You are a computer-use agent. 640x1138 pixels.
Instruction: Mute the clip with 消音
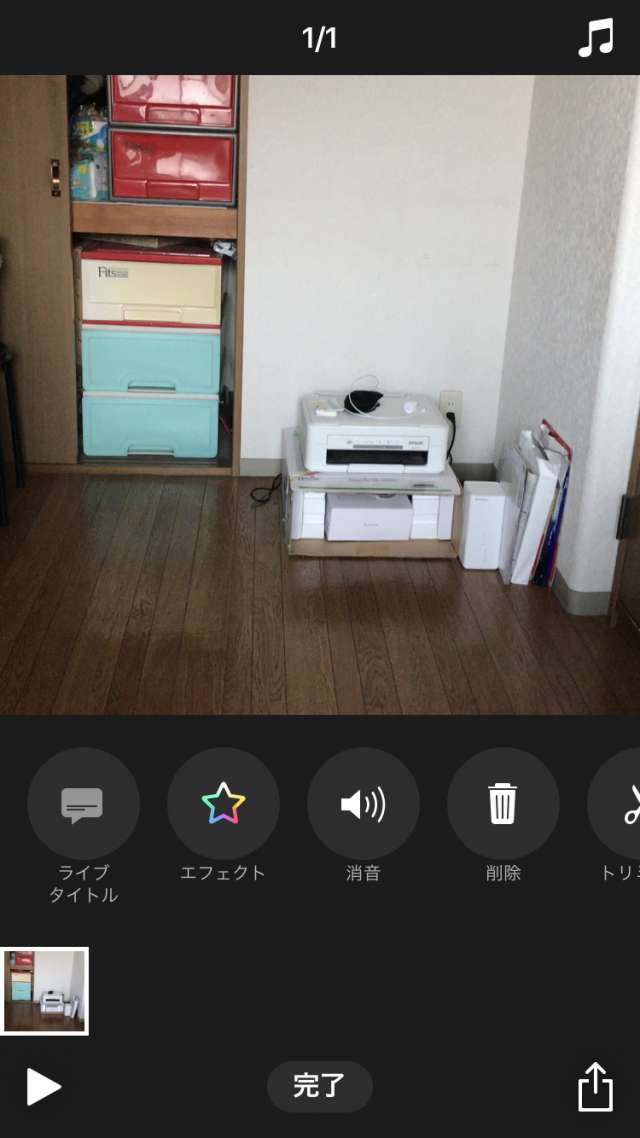tap(363, 803)
